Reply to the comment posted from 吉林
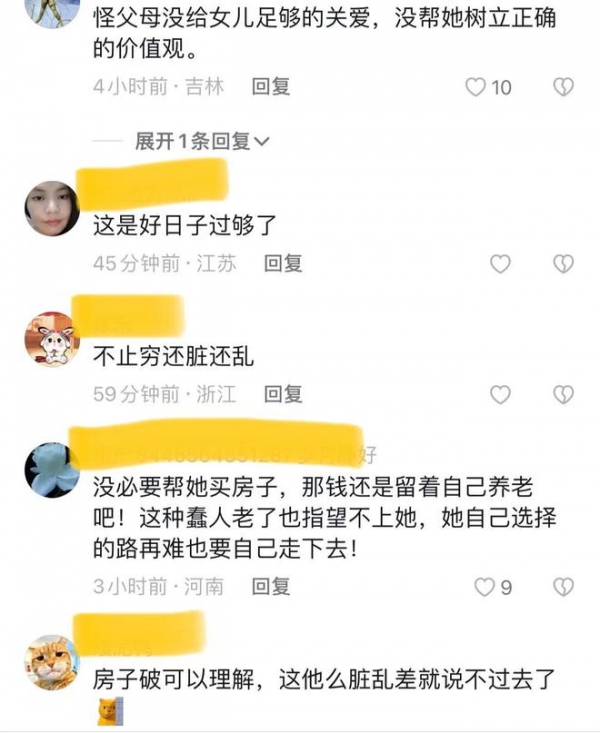This screenshot has width=600, height=733. coord(271,87)
